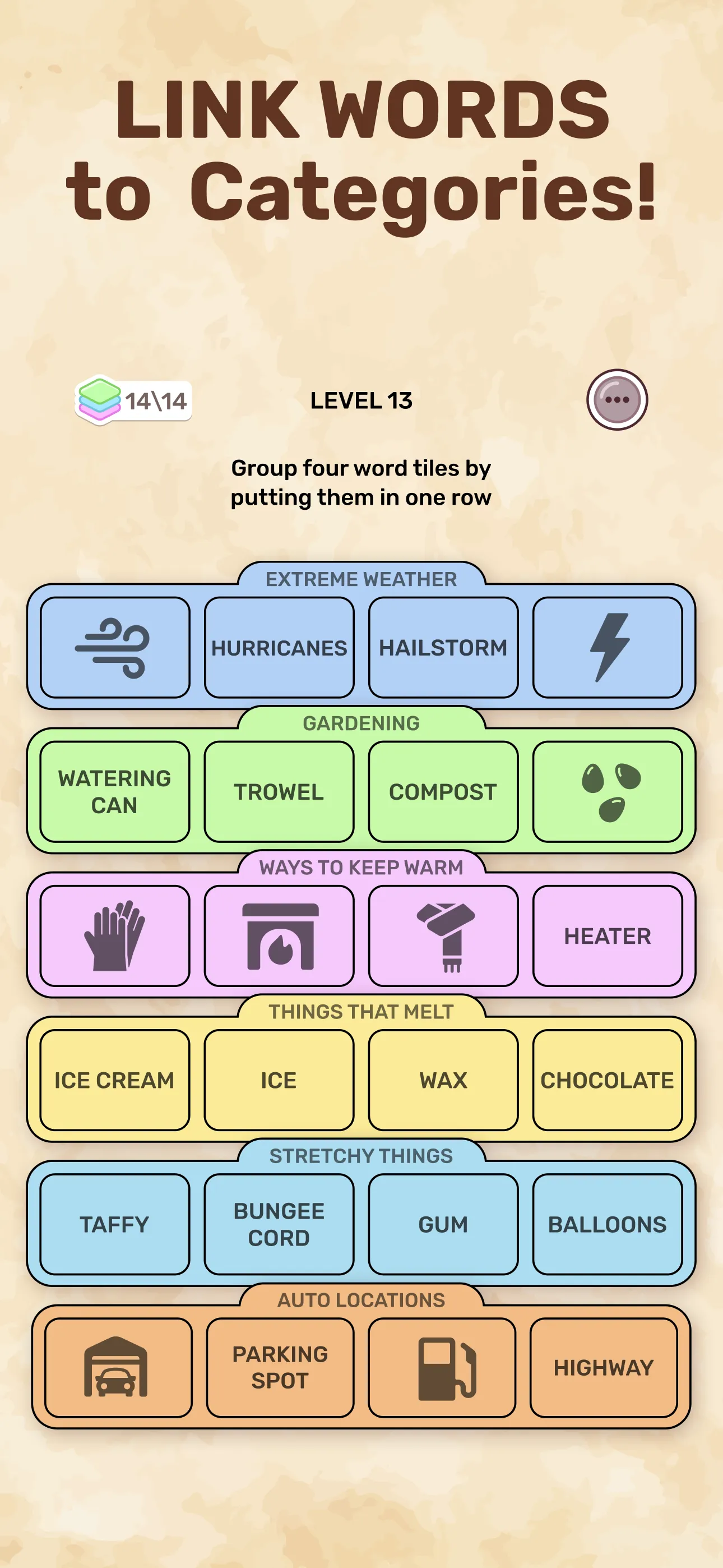
Task: Tap the HIGHWAY tile
Action: [x=608, y=1368]
